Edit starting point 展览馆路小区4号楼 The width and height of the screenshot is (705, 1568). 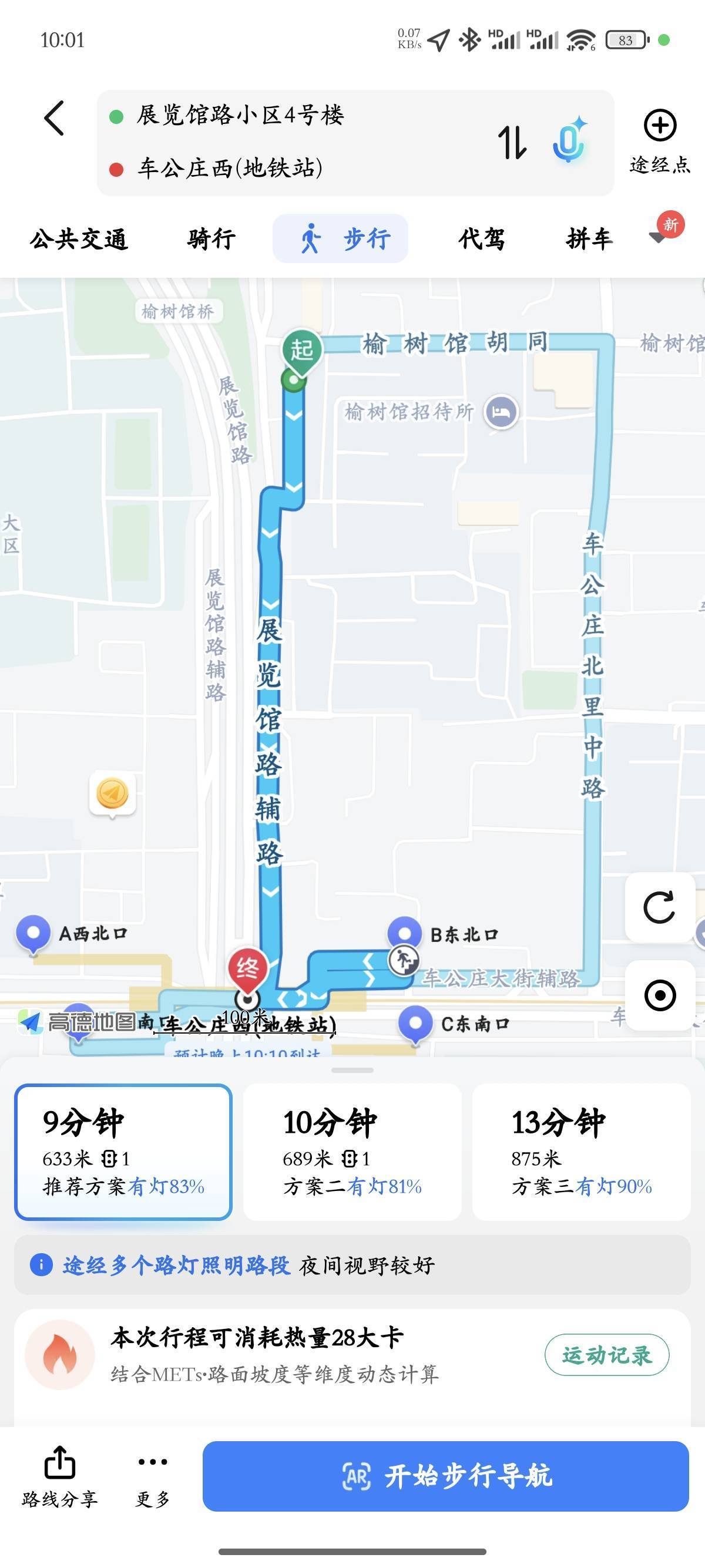click(x=240, y=115)
